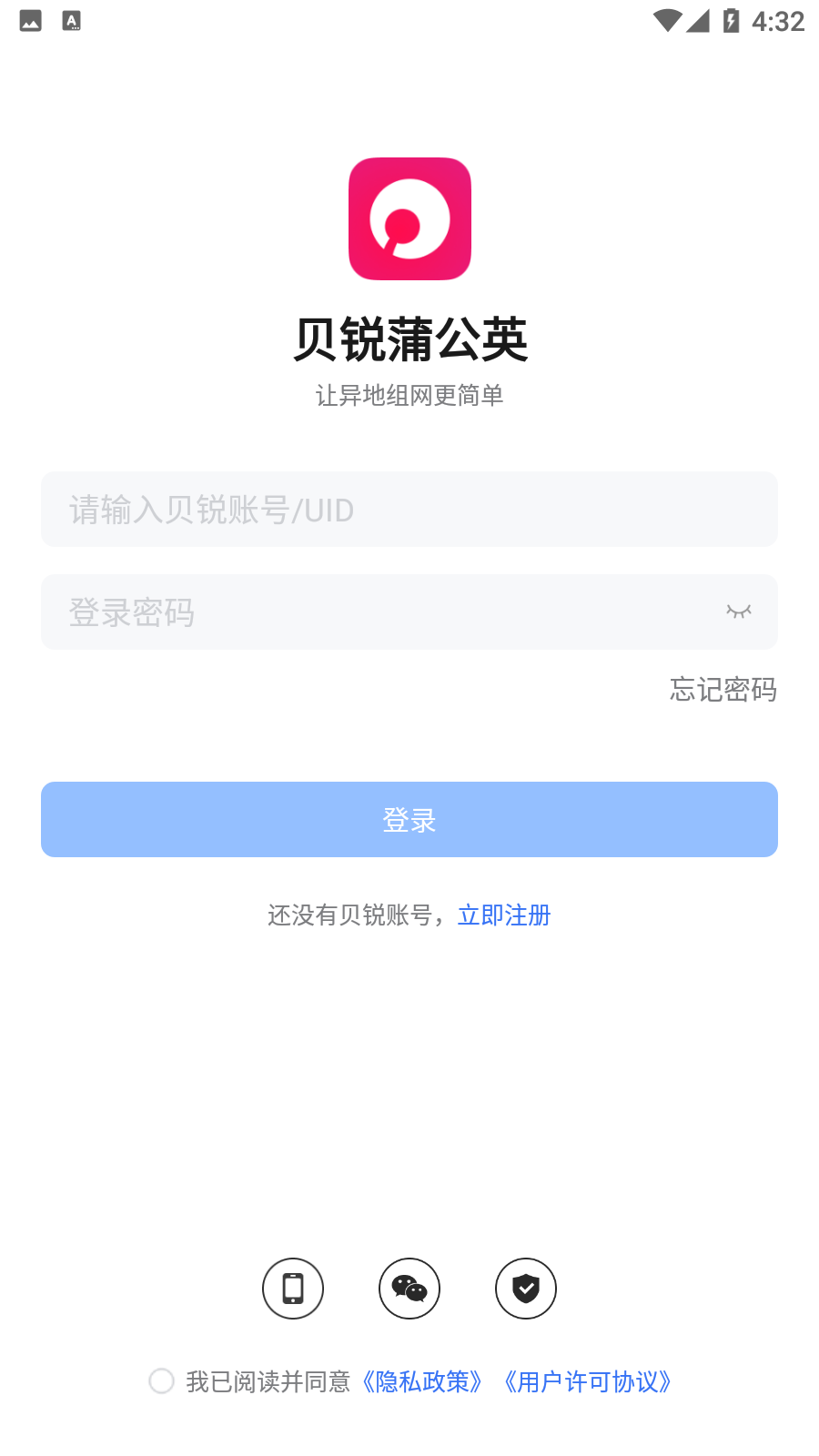This screenshot has height=1456, width=819.
Task: Tap the blue 登录 button
Action: (409, 819)
